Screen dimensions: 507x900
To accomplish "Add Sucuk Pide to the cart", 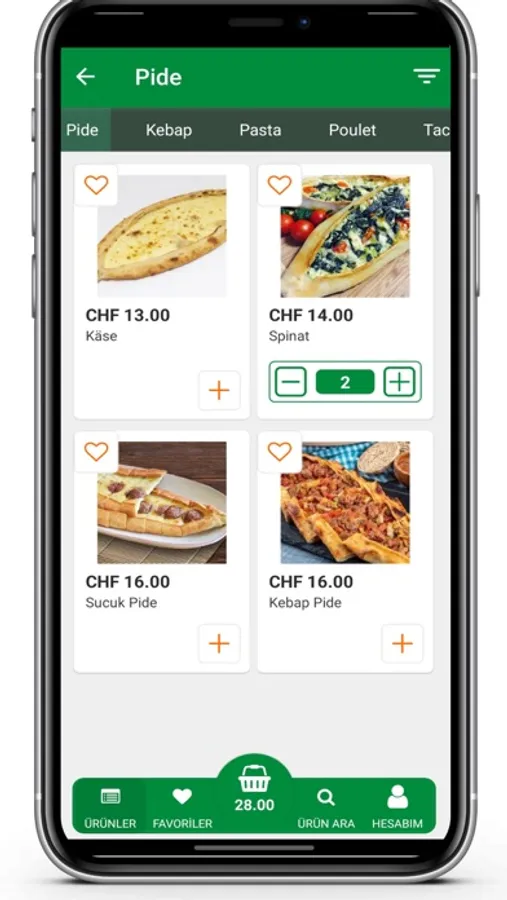I will (219, 644).
